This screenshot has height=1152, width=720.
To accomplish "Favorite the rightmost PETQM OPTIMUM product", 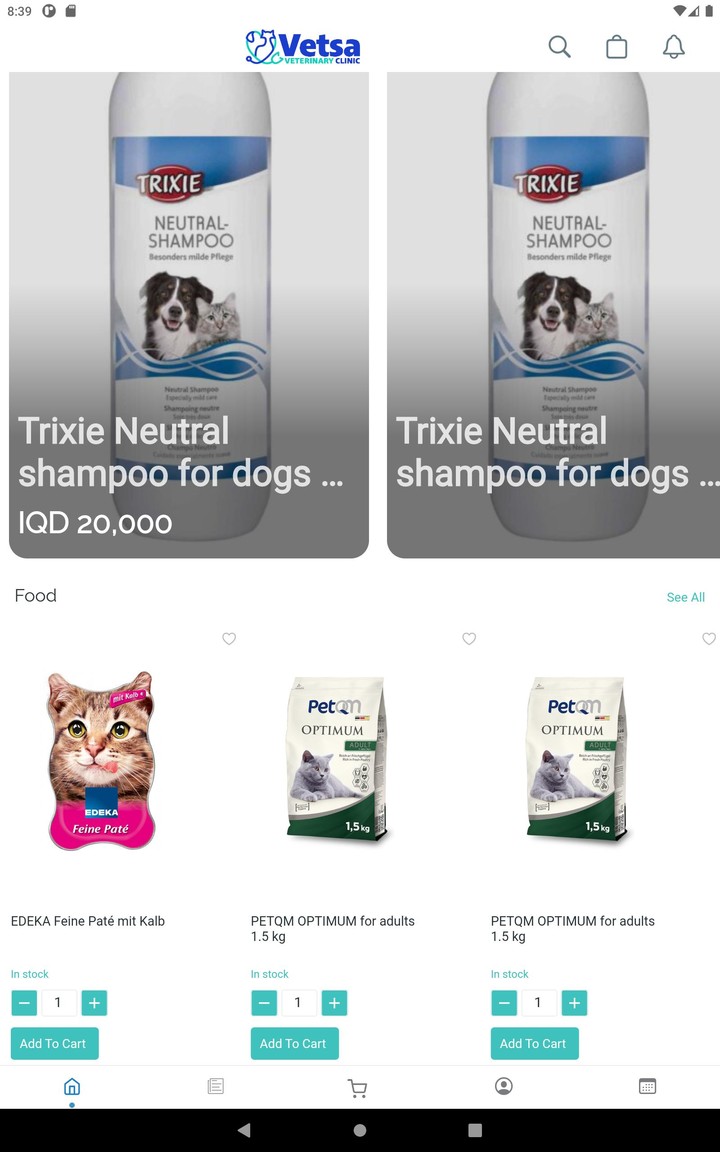I will pos(709,639).
